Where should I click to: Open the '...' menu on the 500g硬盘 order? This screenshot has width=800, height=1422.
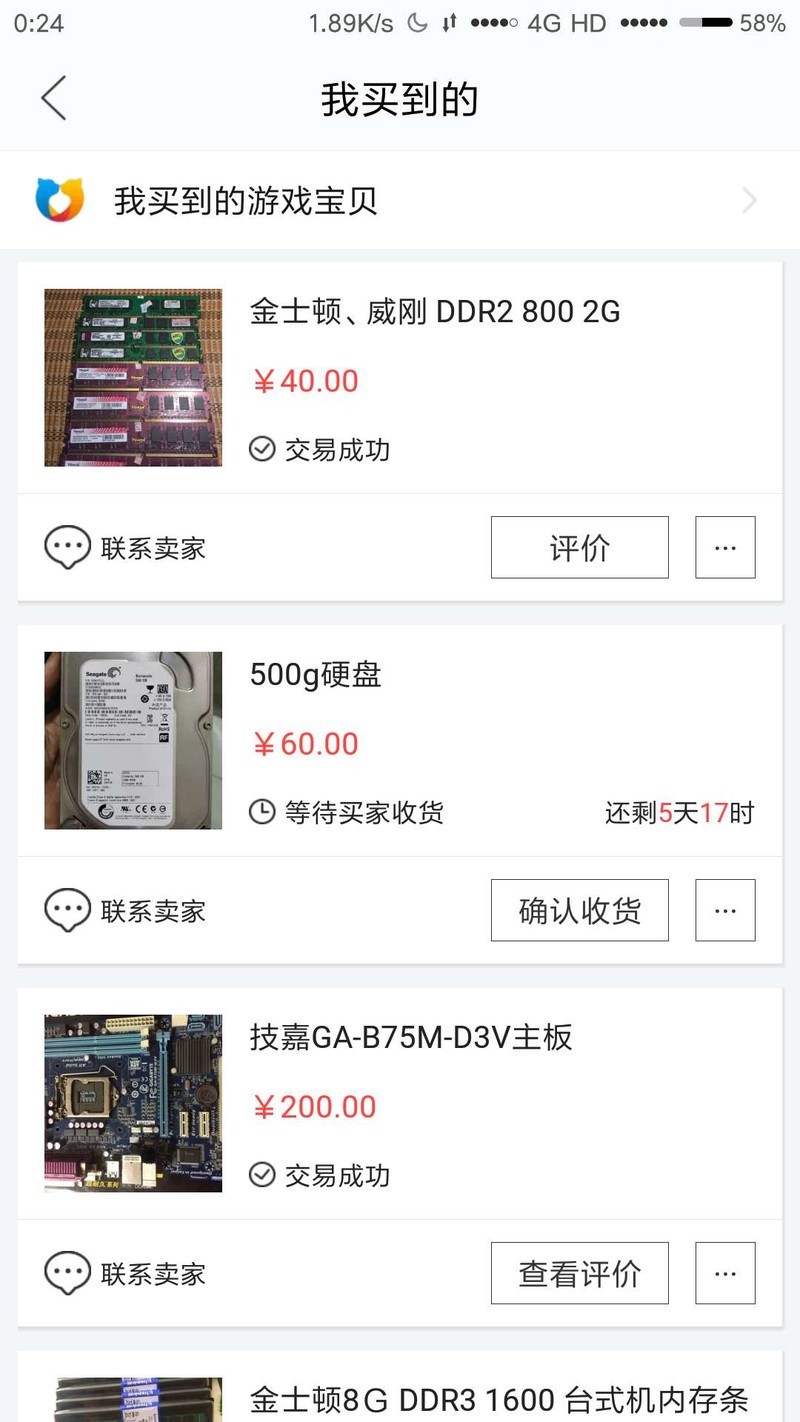point(725,910)
